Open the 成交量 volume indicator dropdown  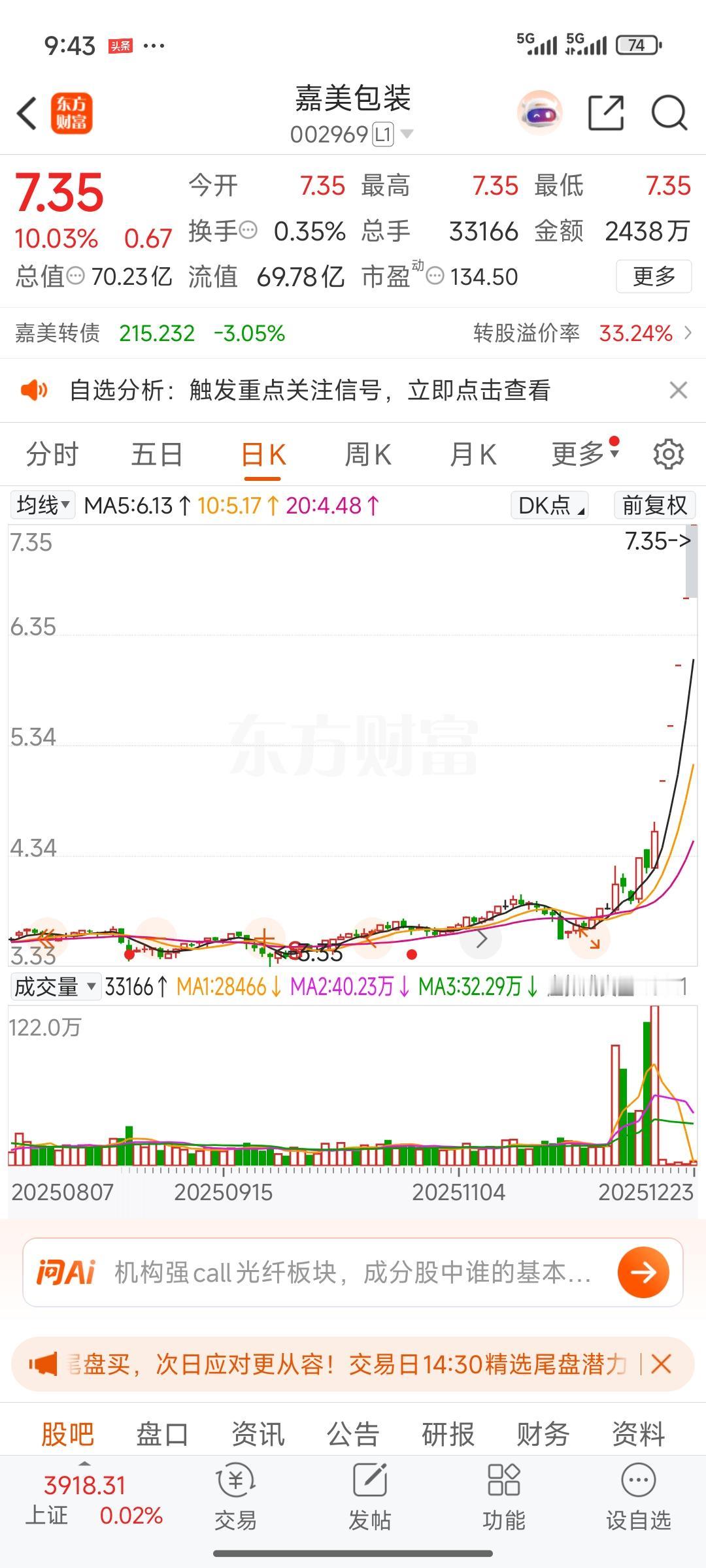[x=52, y=987]
